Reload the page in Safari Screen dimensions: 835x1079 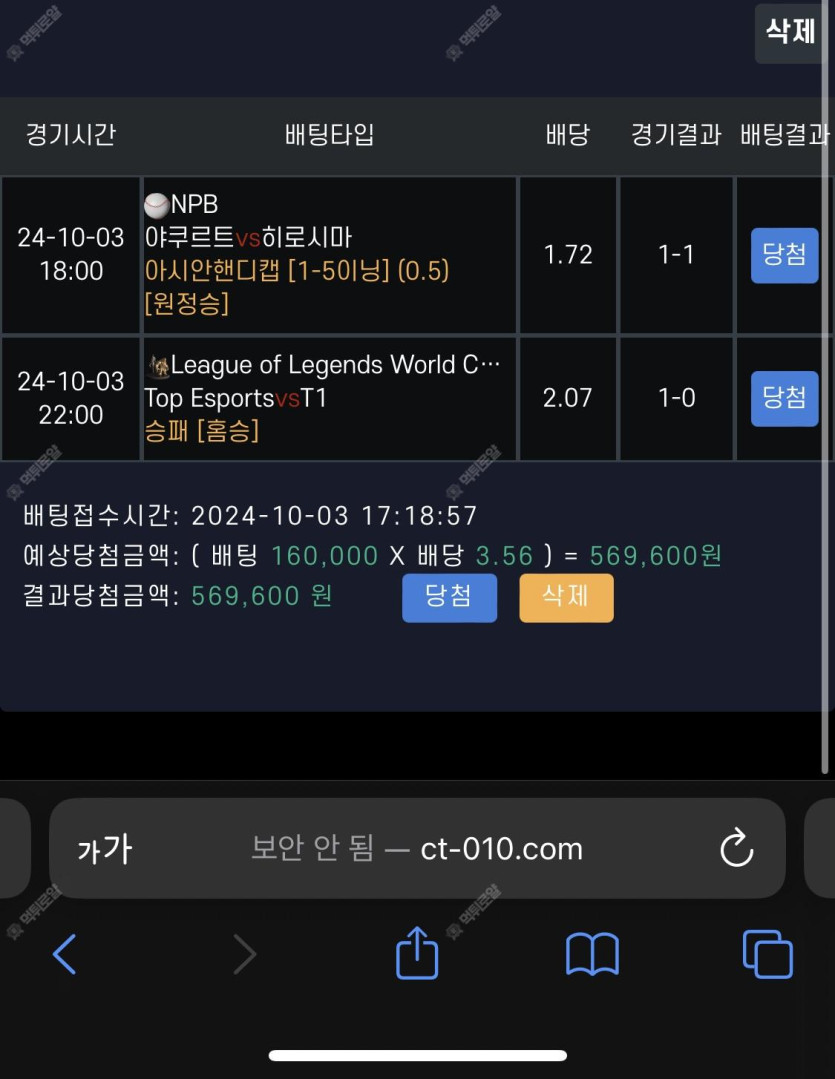736,848
